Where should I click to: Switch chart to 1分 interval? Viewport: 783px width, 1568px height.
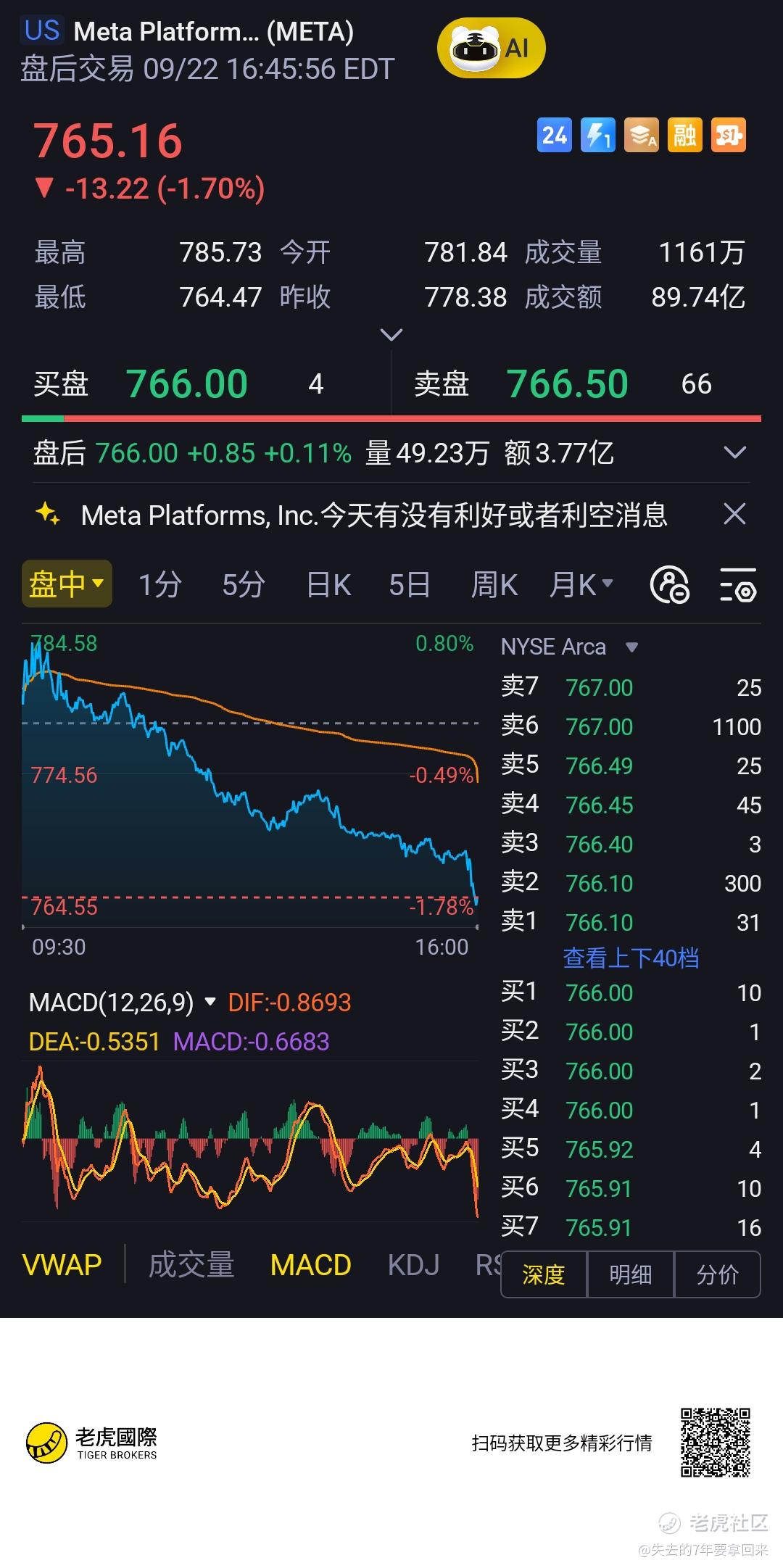pyautogui.click(x=159, y=584)
